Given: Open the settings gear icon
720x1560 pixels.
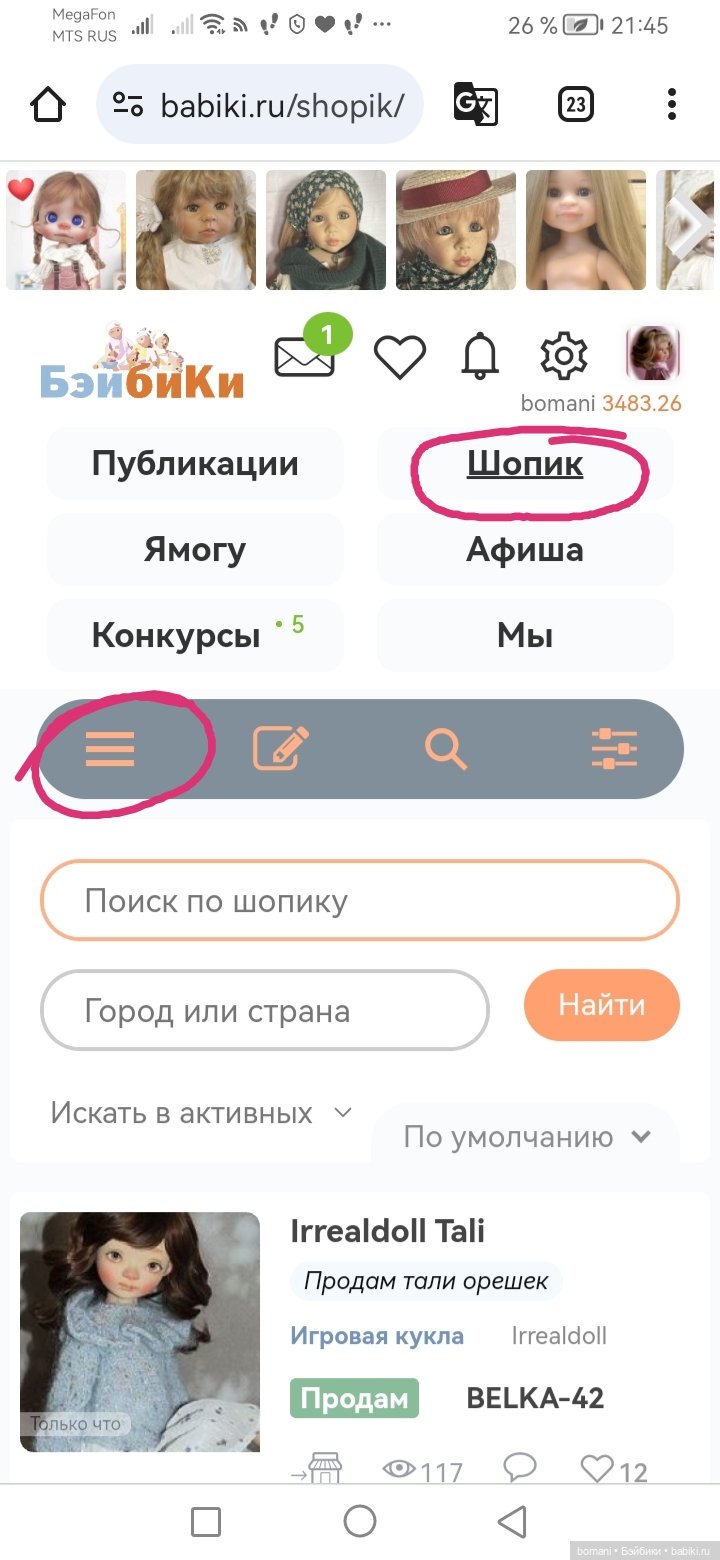Looking at the screenshot, I should tap(564, 356).
